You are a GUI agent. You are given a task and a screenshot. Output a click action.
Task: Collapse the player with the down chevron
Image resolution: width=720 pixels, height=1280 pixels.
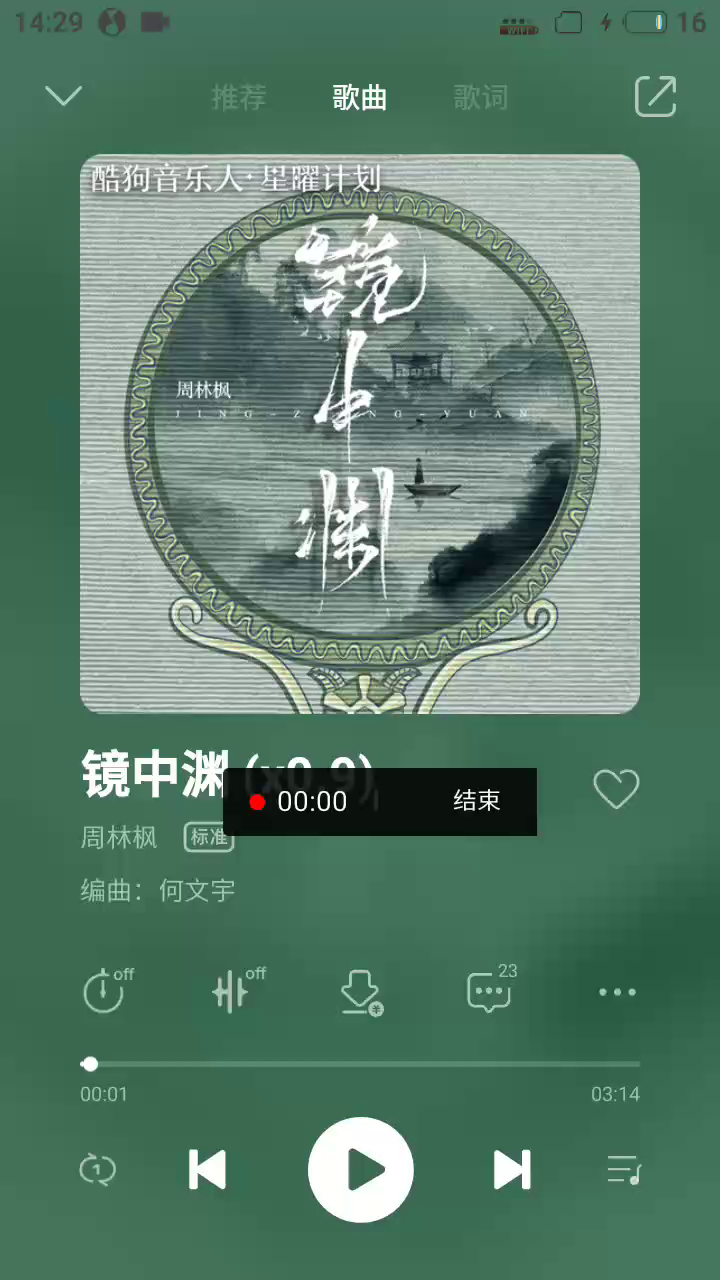(x=63, y=96)
